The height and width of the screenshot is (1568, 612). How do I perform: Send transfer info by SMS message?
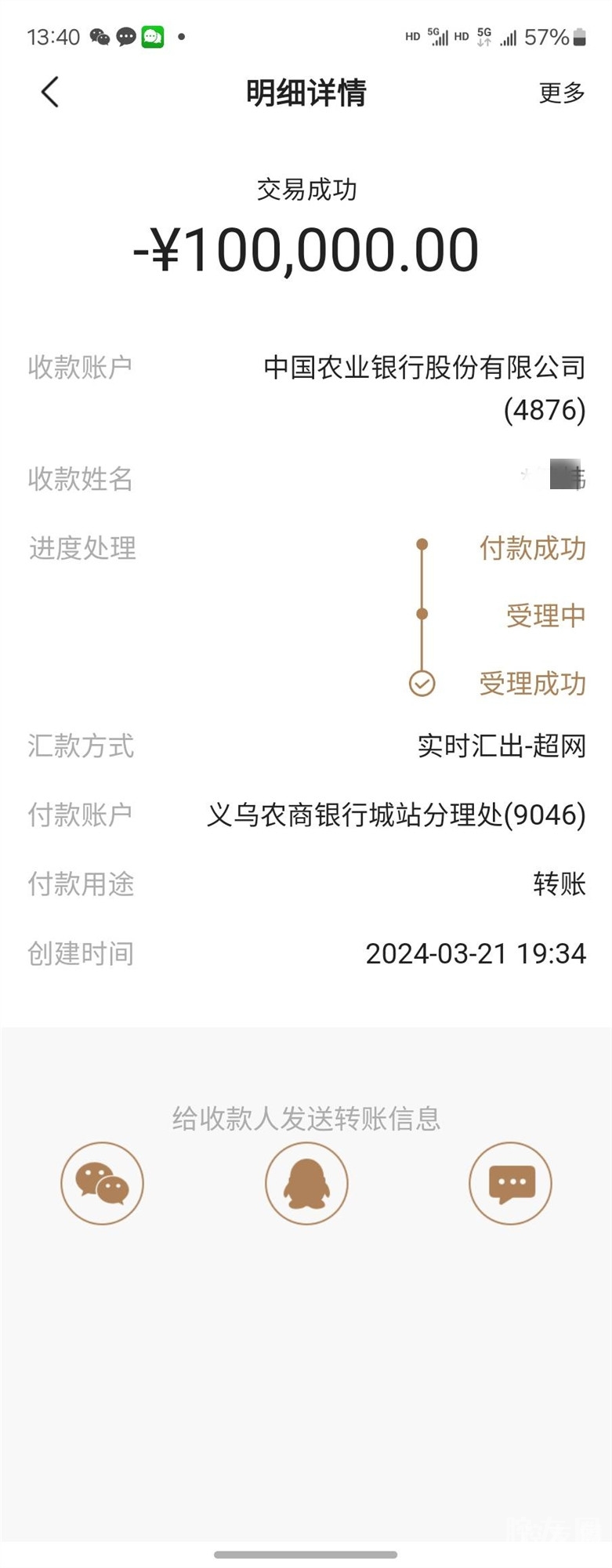pos(510,1183)
